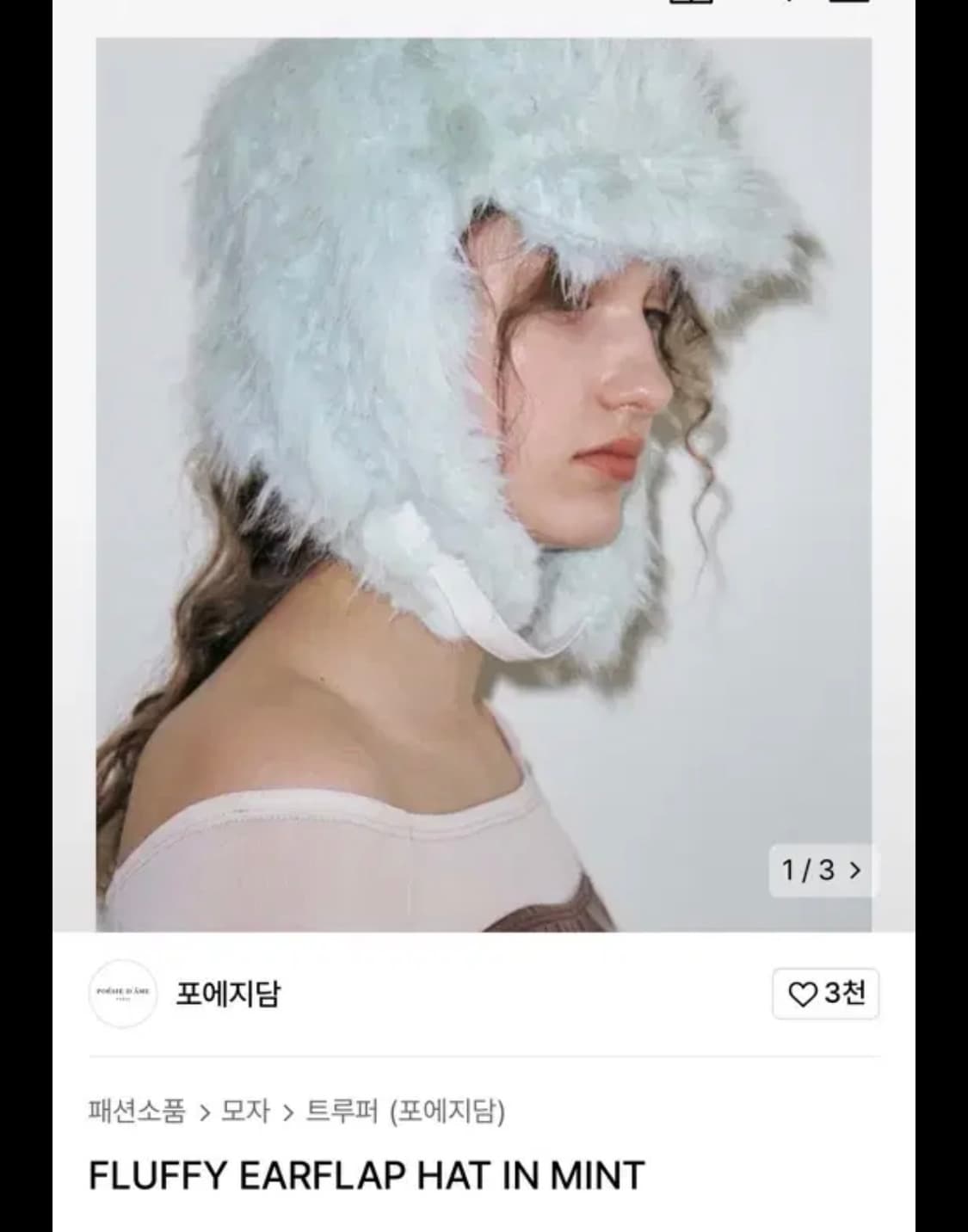Select the 트루퍼 breadcrumb tab
The height and width of the screenshot is (1232, 968).
click(342, 1111)
